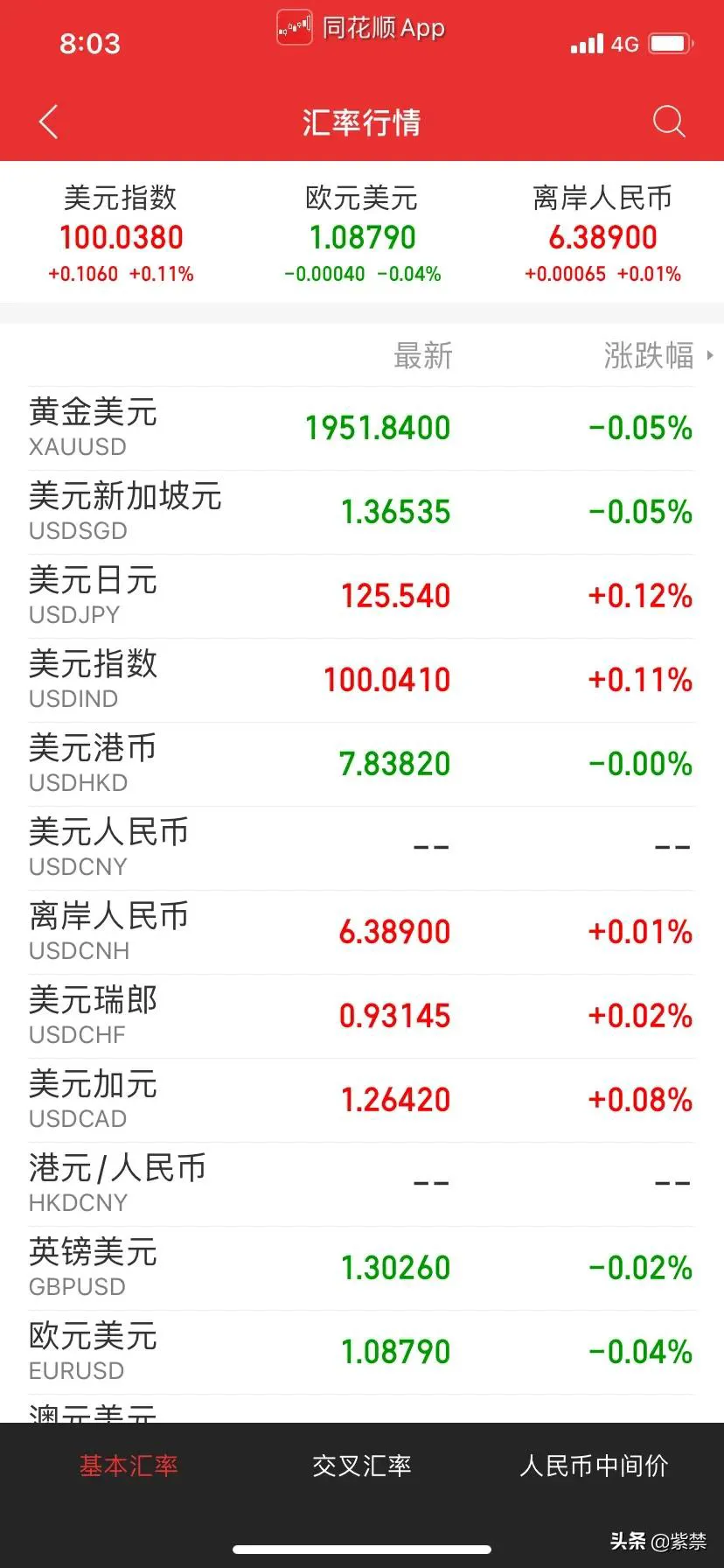This screenshot has height=1568, width=724.
Task: Switch to the 人民币中间价 tab
Action: click(595, 1466)
